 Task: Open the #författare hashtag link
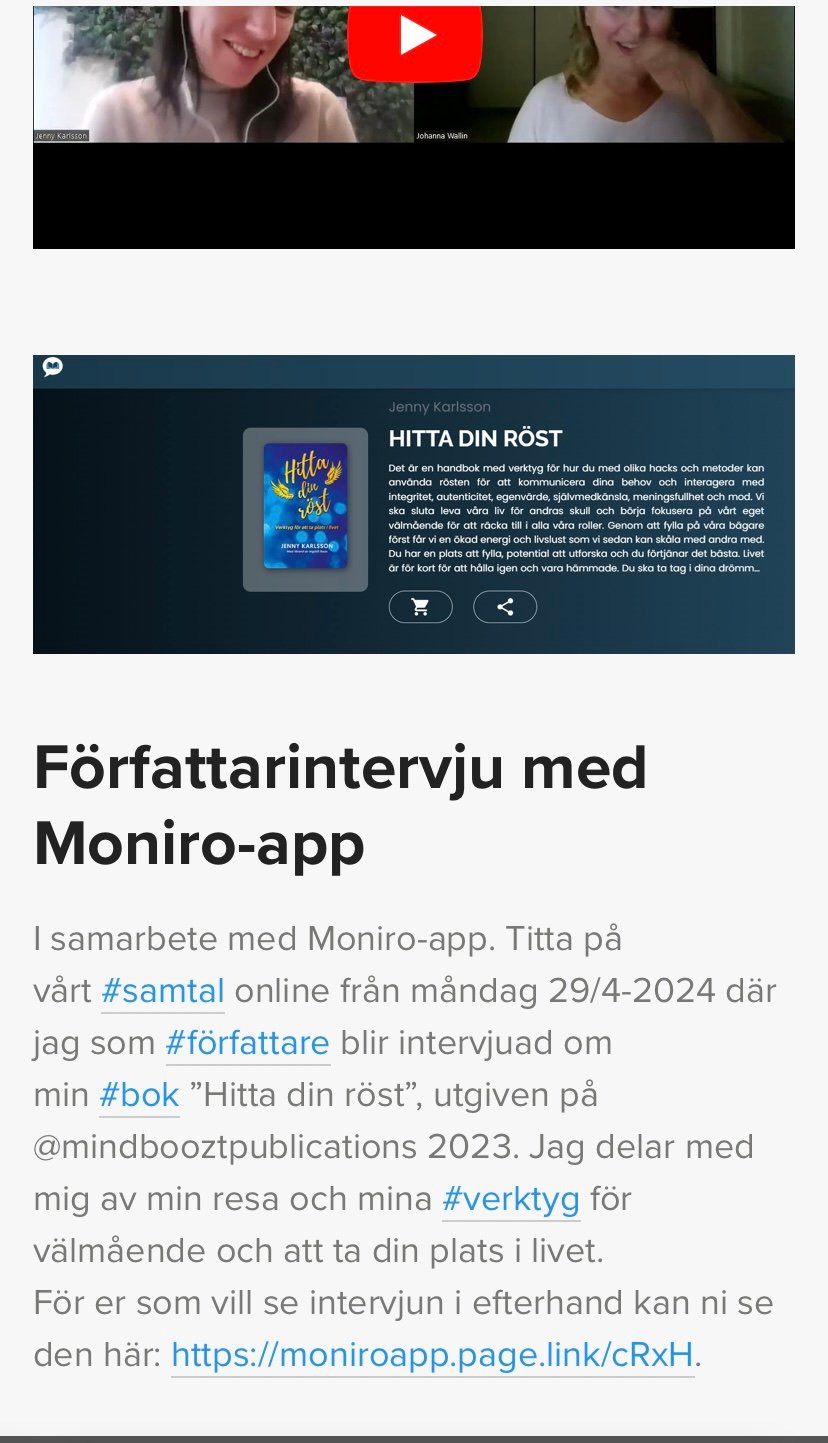(247, 1043)
